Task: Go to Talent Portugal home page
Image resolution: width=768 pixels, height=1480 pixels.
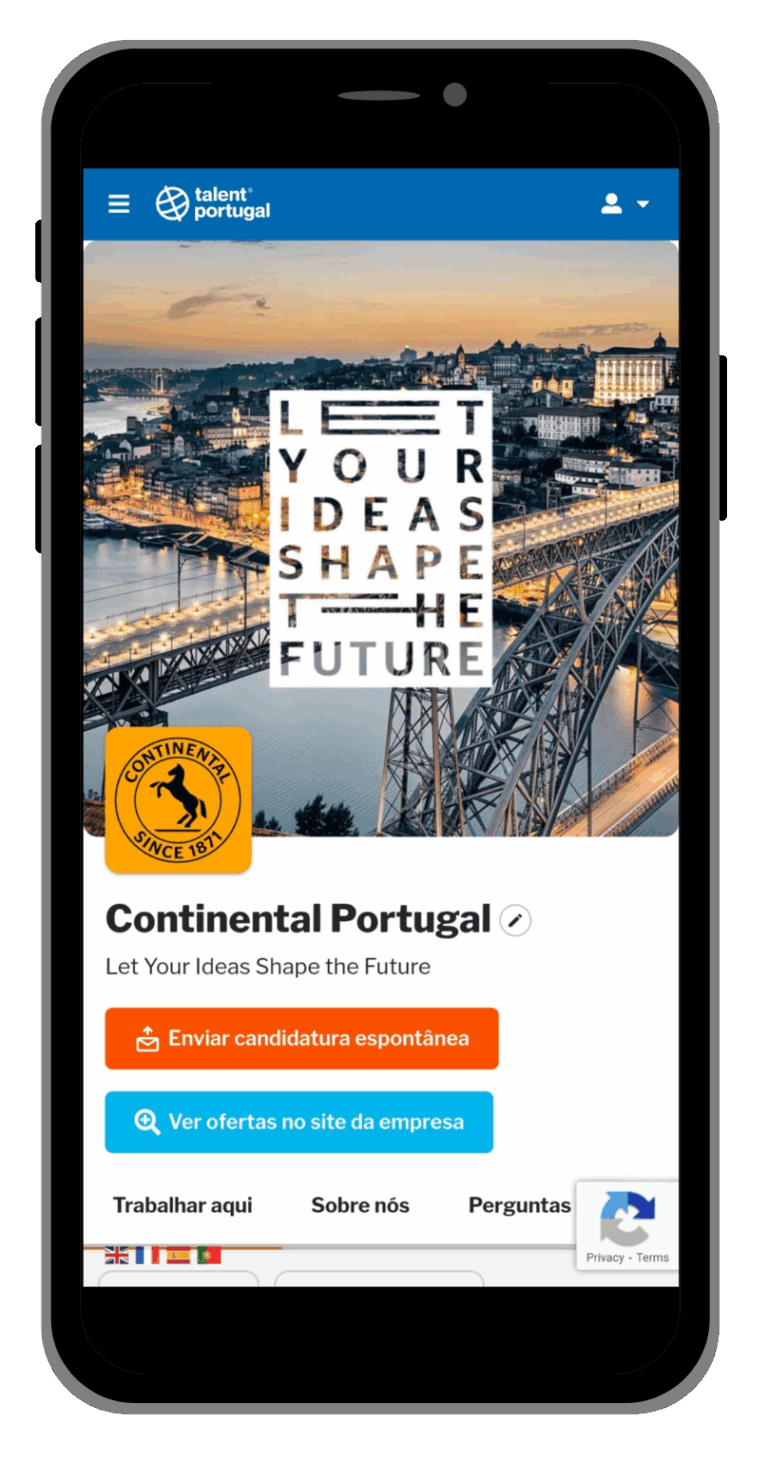Action: point(213,204)
